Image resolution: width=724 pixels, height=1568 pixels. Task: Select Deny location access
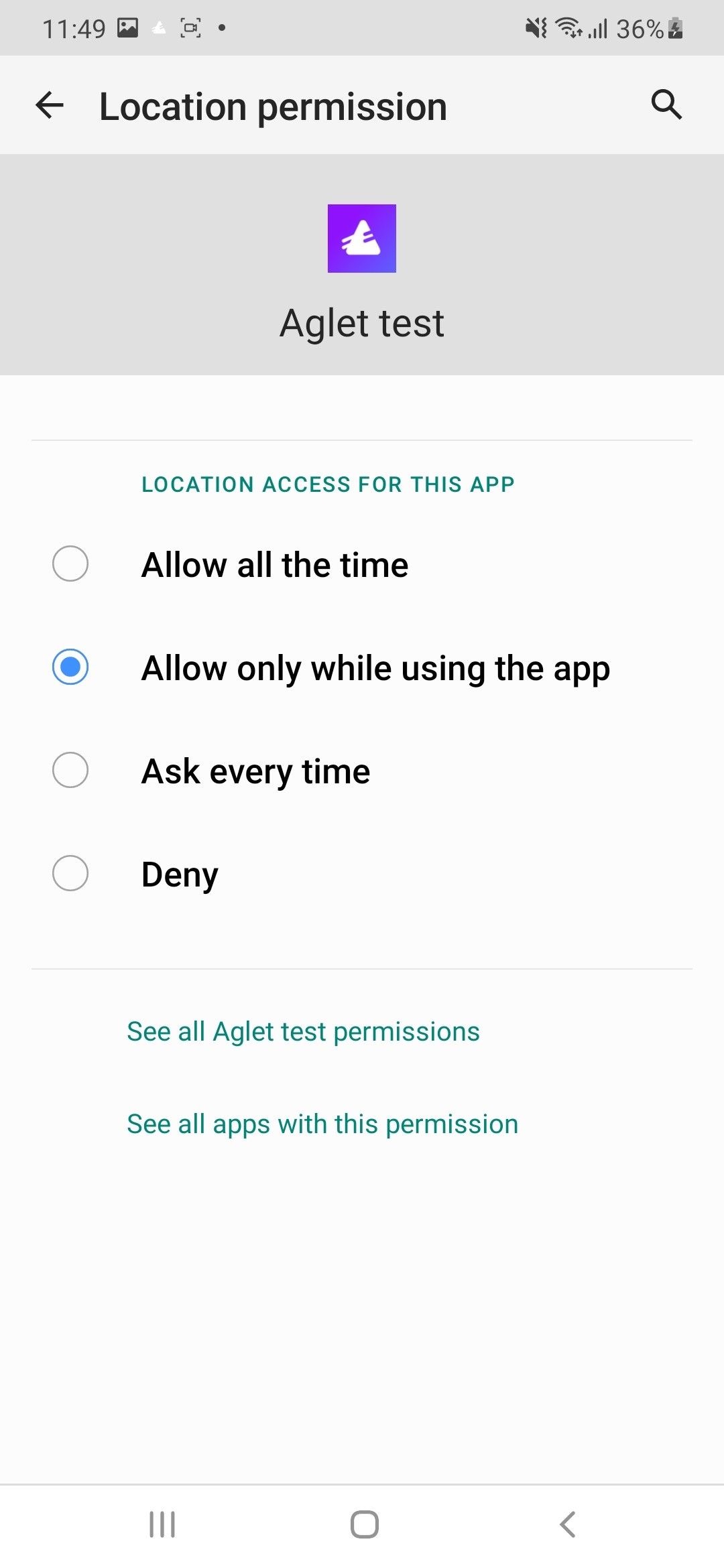[362, 874]
